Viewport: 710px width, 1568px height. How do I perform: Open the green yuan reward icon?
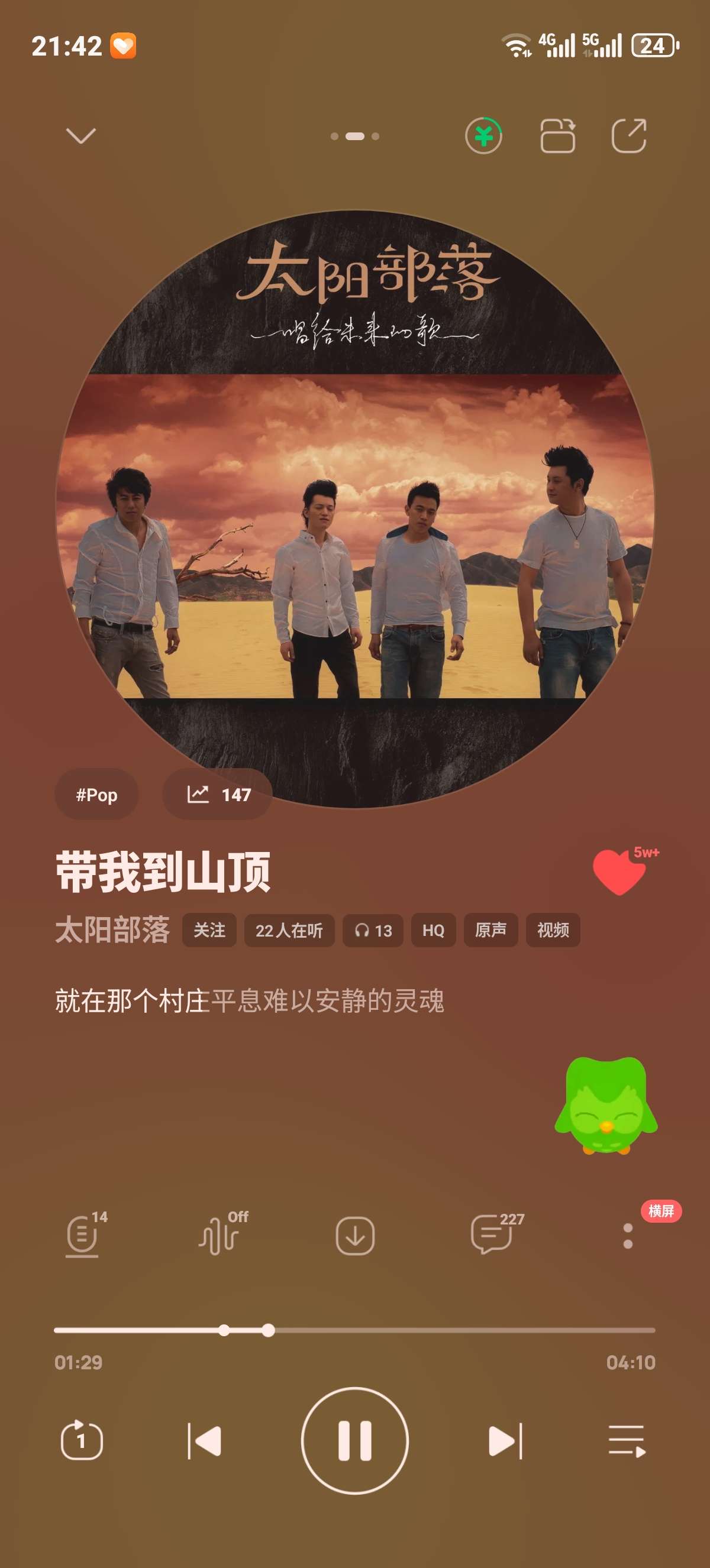[483, 135]
